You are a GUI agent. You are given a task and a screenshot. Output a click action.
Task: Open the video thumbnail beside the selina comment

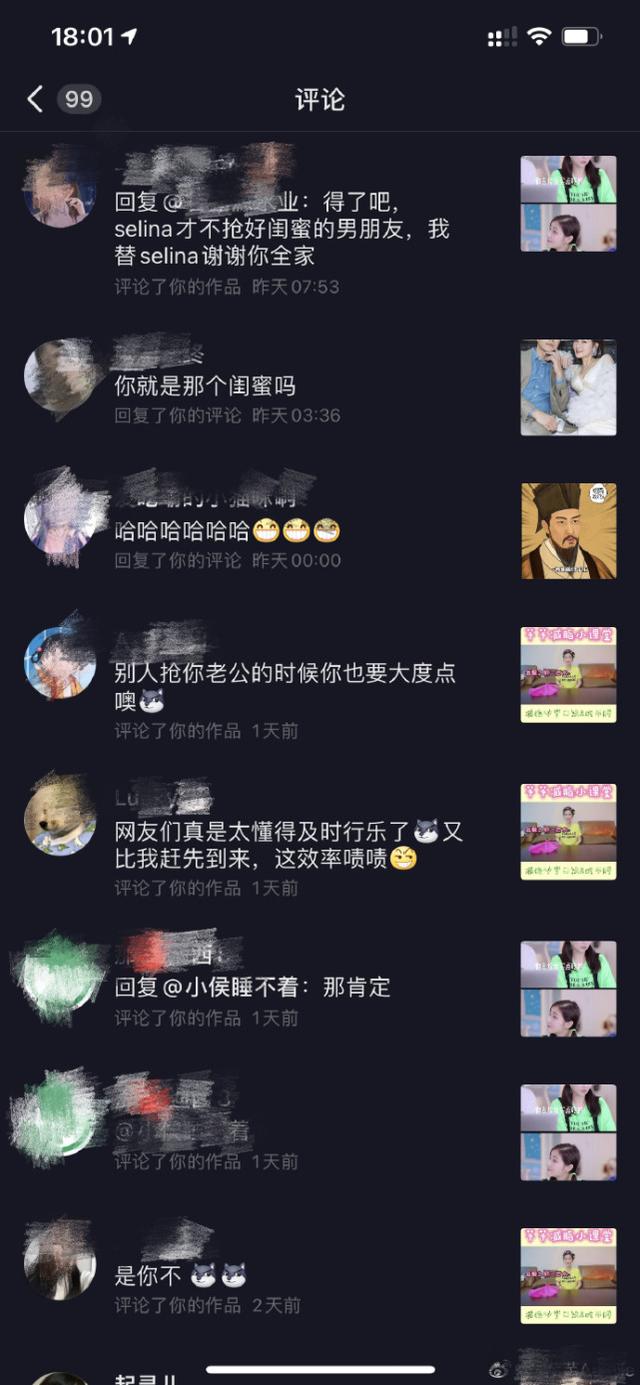(x=568, y=203)
